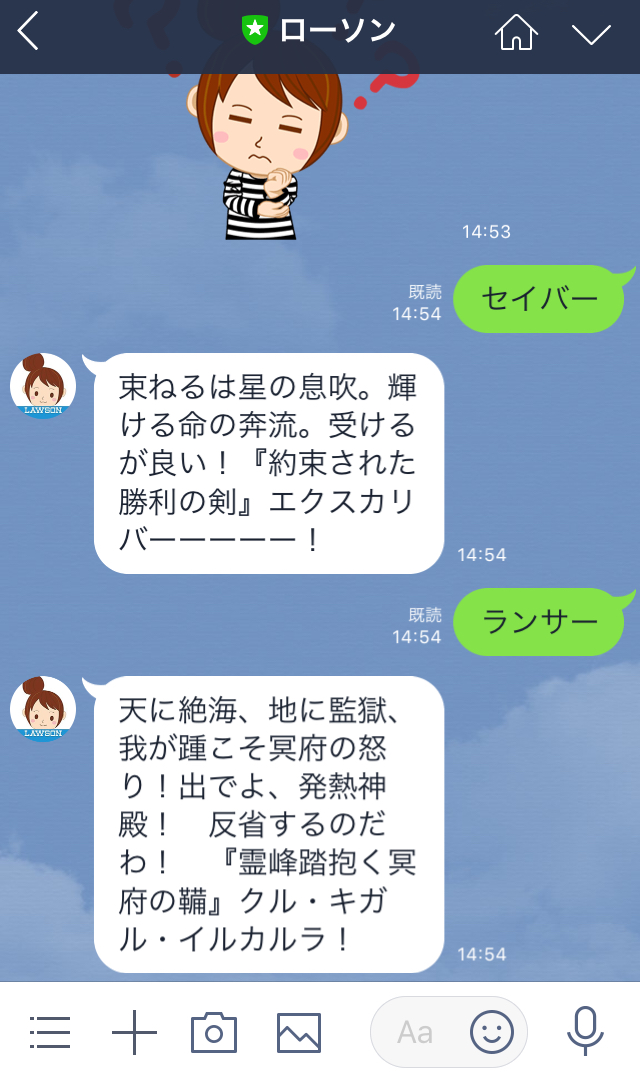
Task: Open the emoji sticker picker
Action: (492, 1032)
